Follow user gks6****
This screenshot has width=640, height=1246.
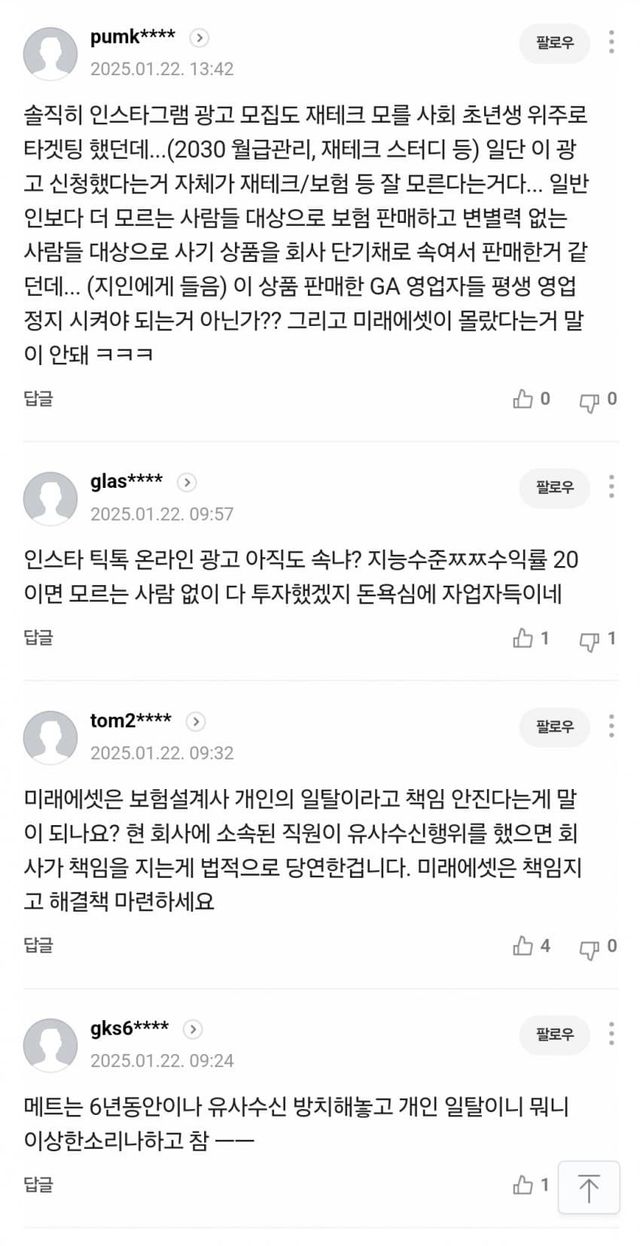(x=554, y=1034)
